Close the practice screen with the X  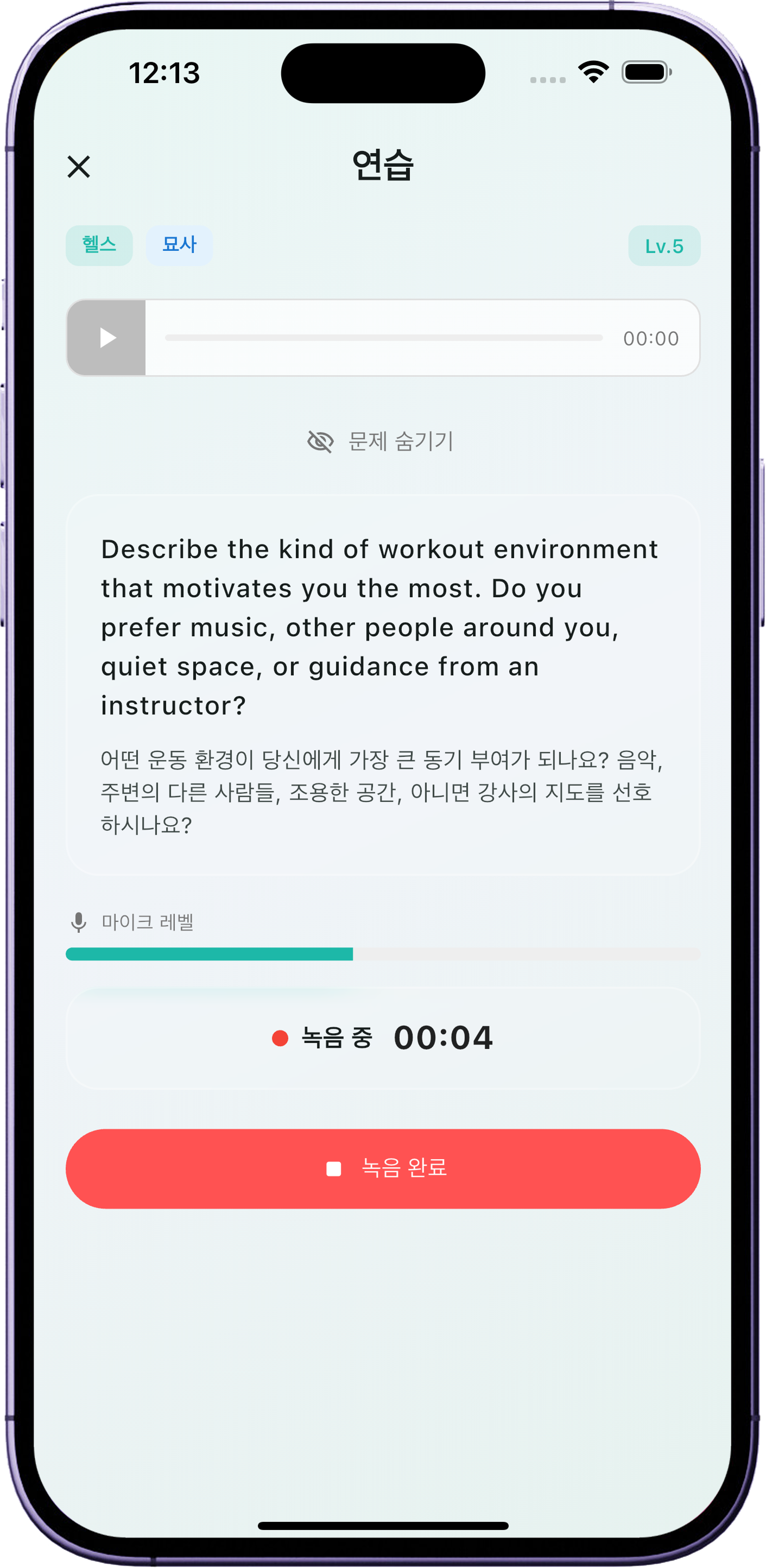pyautogui.click(x=79, y=166)
